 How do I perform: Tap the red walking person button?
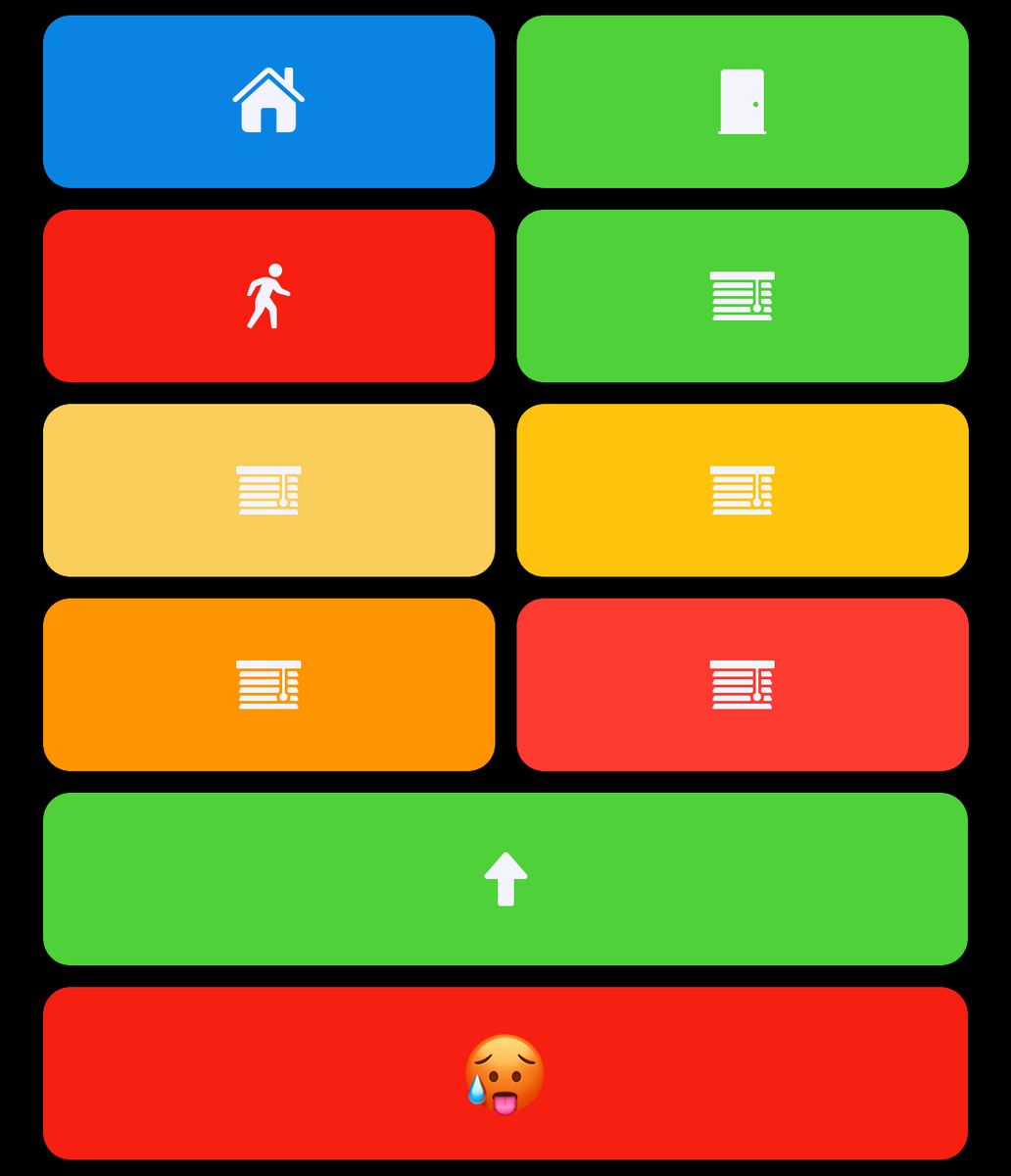click(x=268, y=295)
